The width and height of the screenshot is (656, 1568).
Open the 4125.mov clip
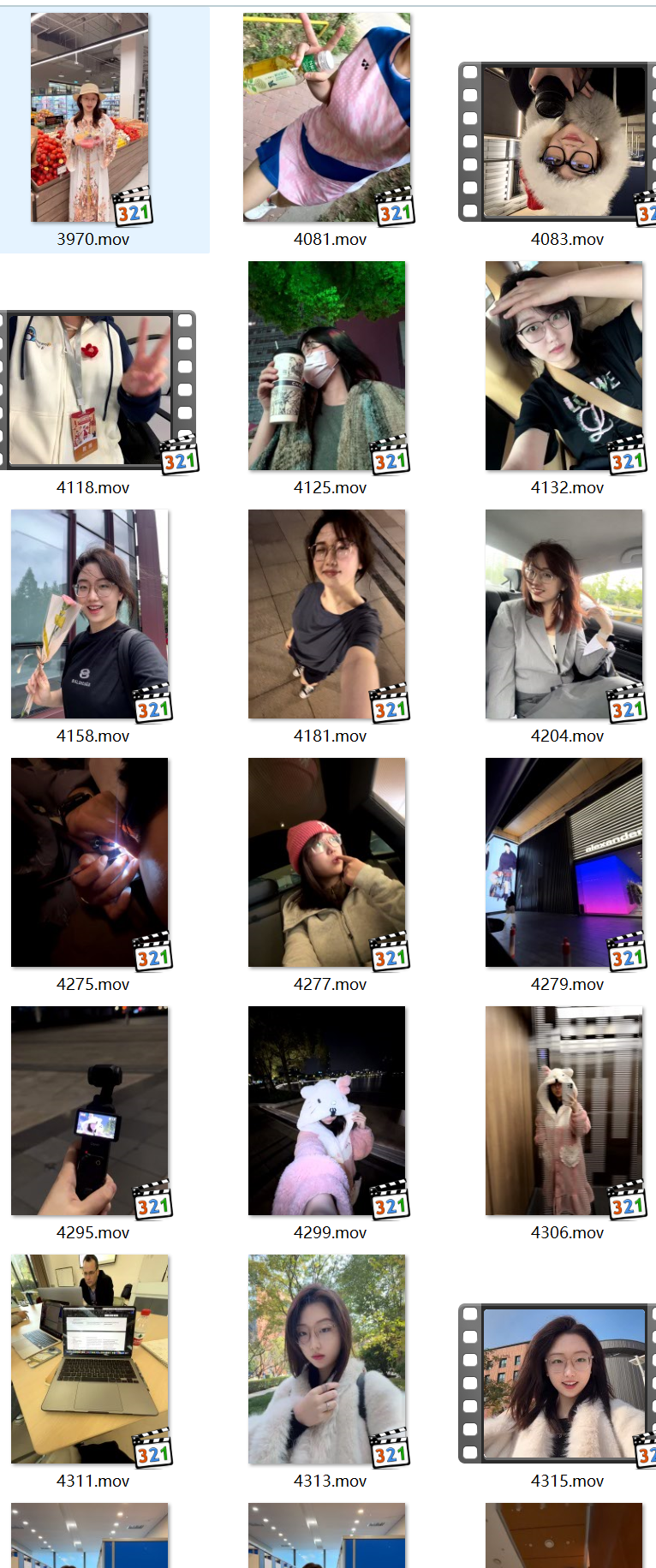(326, 366)
